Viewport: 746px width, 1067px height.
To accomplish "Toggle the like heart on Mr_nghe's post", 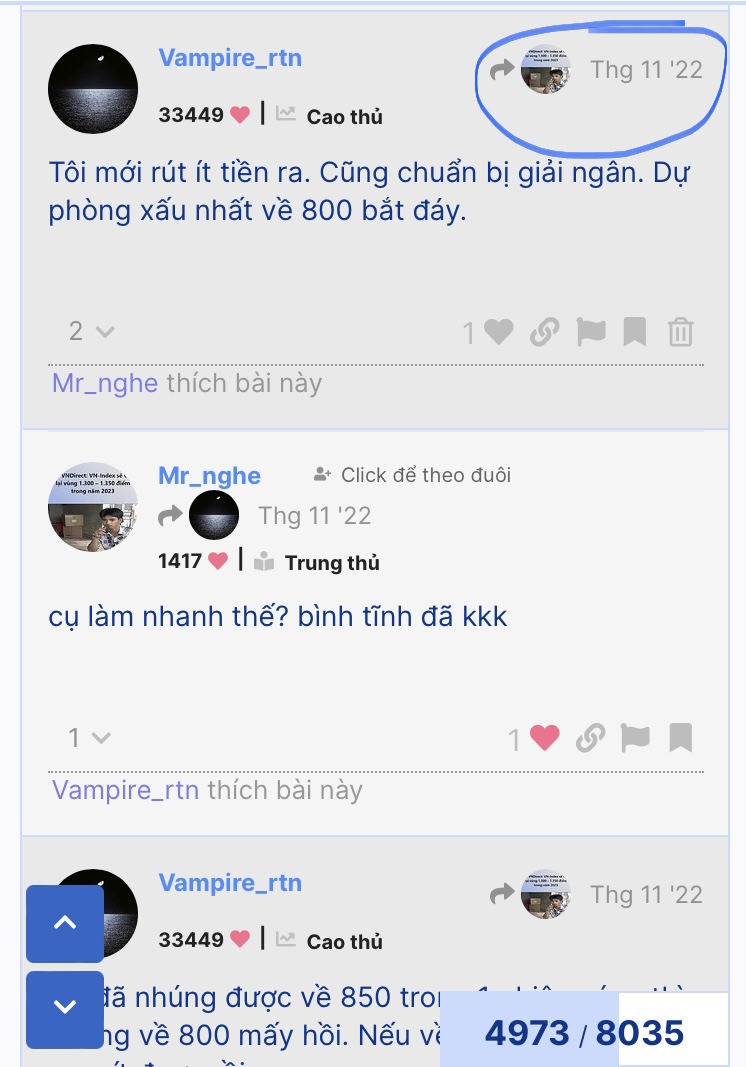I will [544, 739].
